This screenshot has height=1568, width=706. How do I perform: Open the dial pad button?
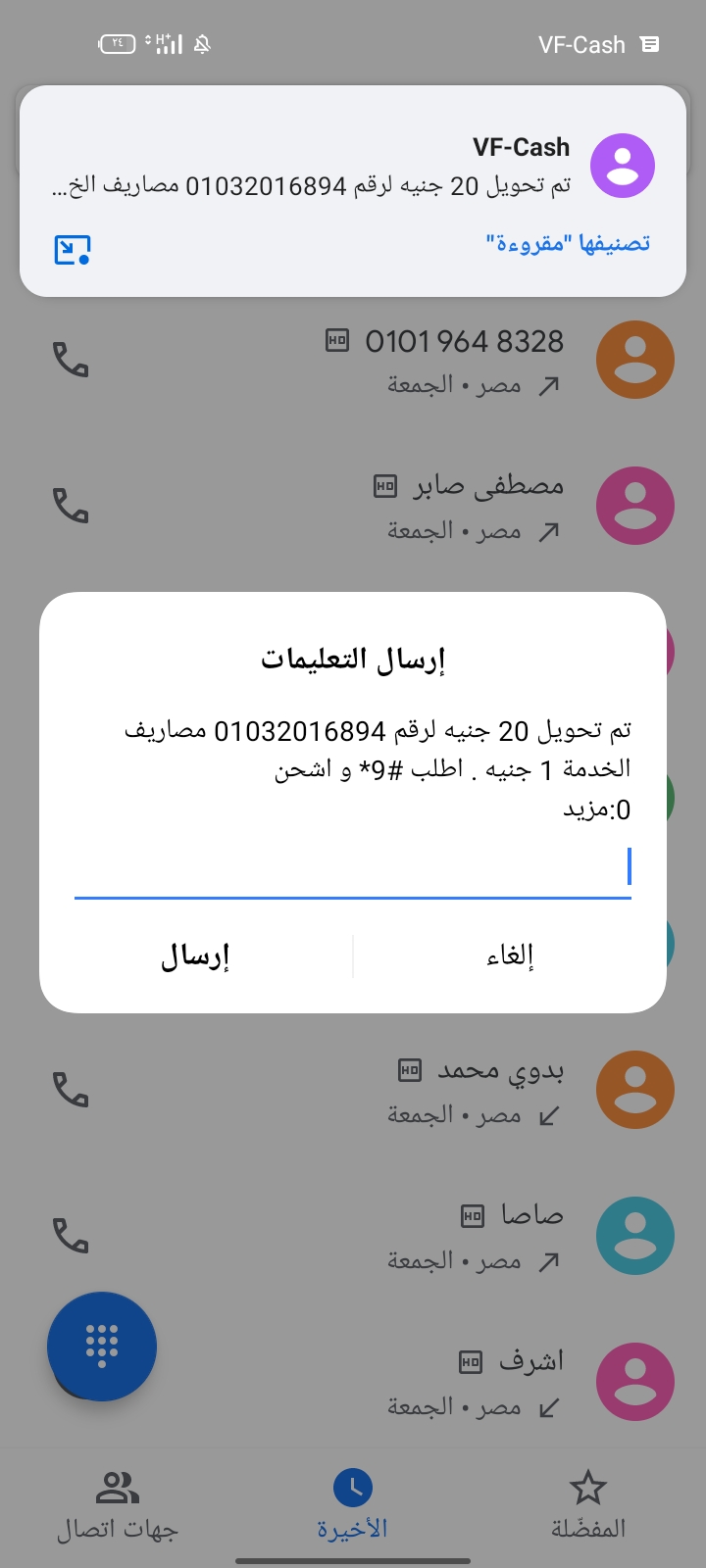pos(102,1347)
